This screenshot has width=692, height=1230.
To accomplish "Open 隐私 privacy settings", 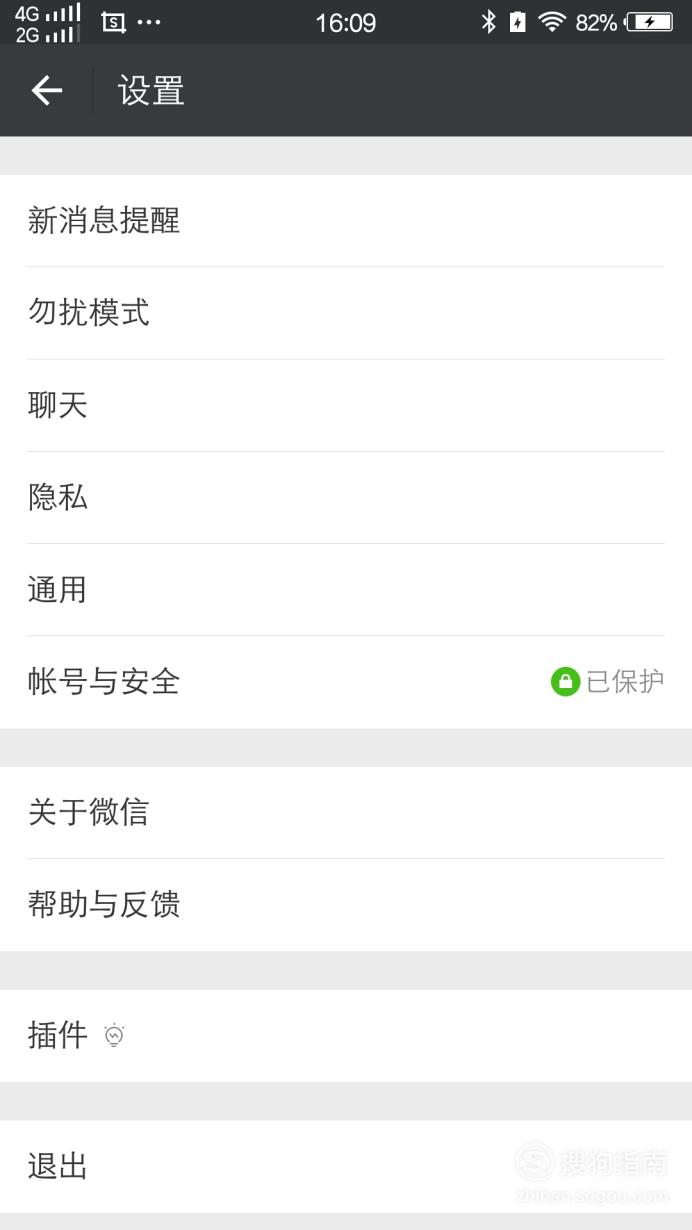I will click(346, 497).
